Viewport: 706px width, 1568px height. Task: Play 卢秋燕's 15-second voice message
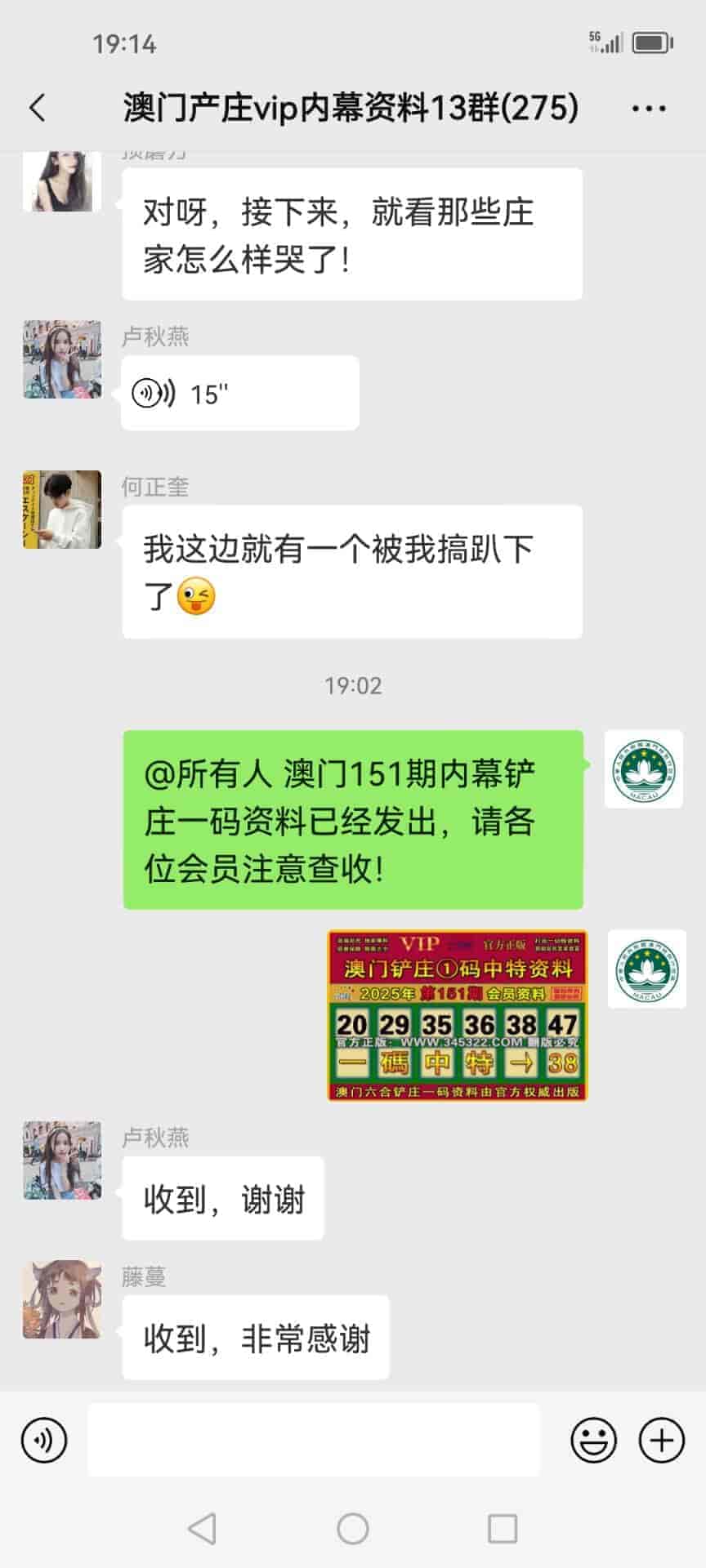(239, 394)
